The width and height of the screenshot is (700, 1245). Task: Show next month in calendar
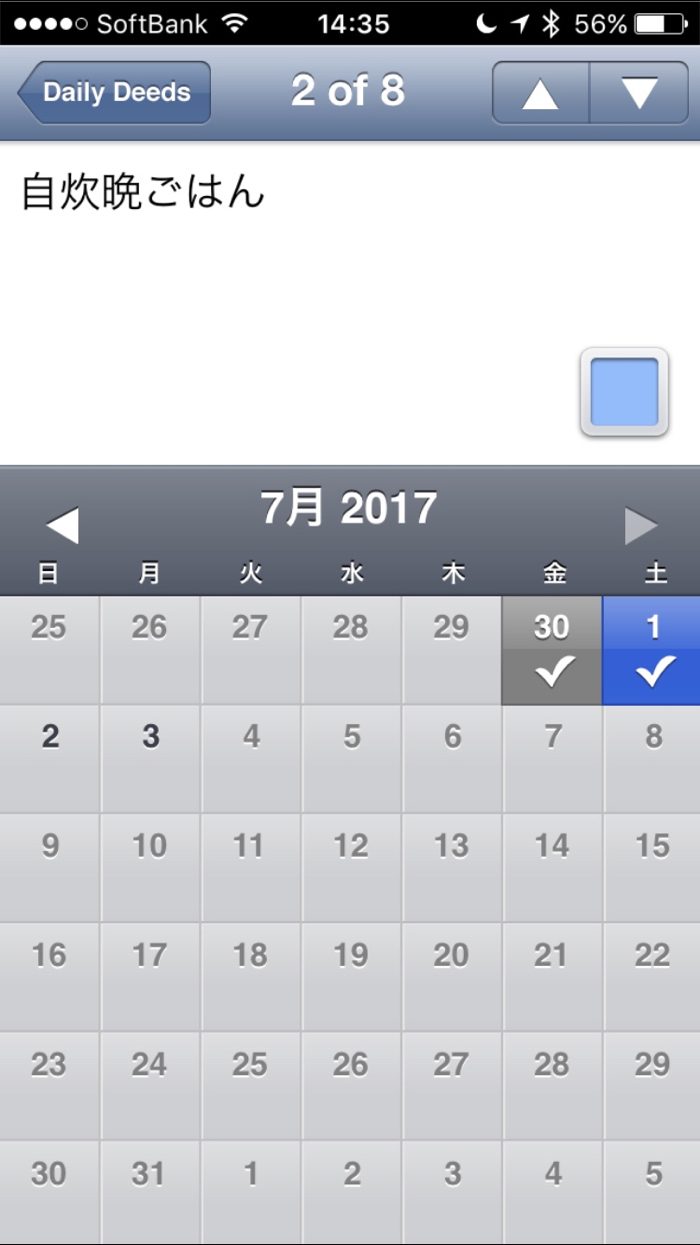(x=641, y=526)
